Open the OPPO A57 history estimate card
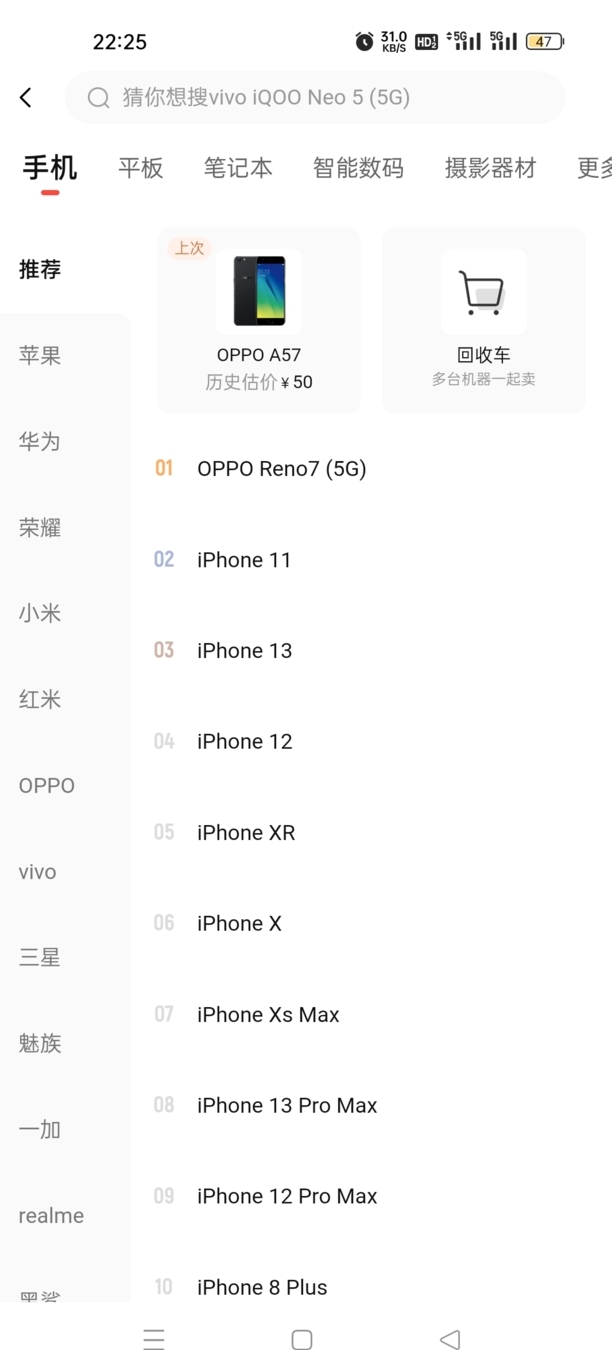 tap(259, 320)
